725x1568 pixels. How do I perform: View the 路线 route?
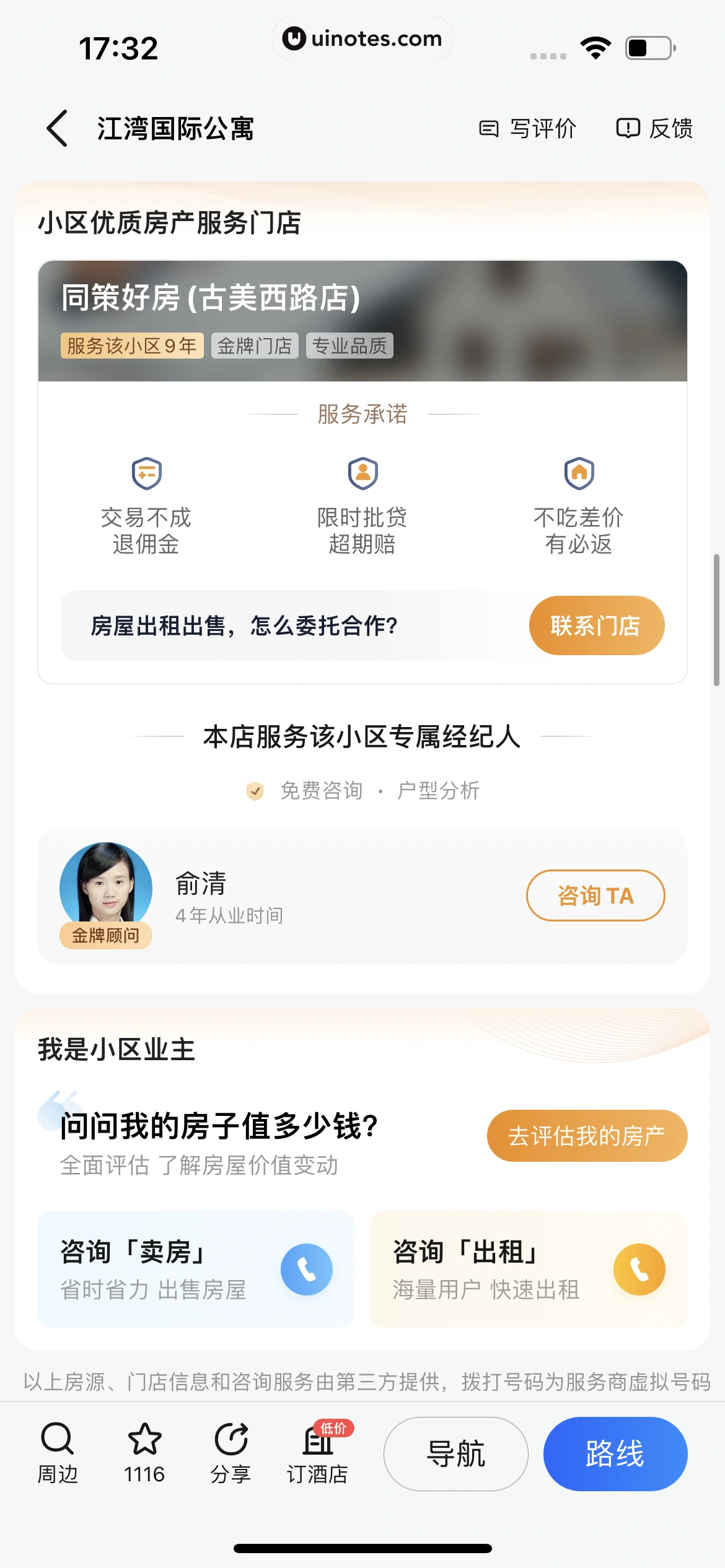[x=615, y=1453]
